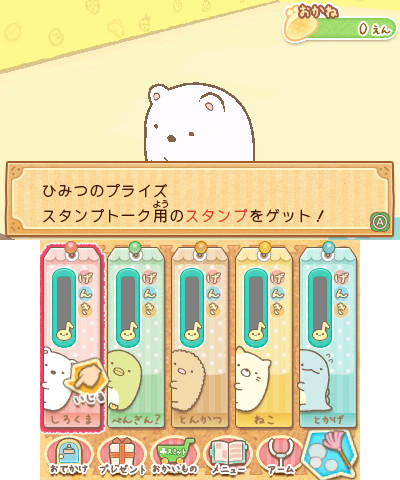Screen dimensions: 400x480
Task: Open the プレゼント gift box
Action: tap(122, 456)
